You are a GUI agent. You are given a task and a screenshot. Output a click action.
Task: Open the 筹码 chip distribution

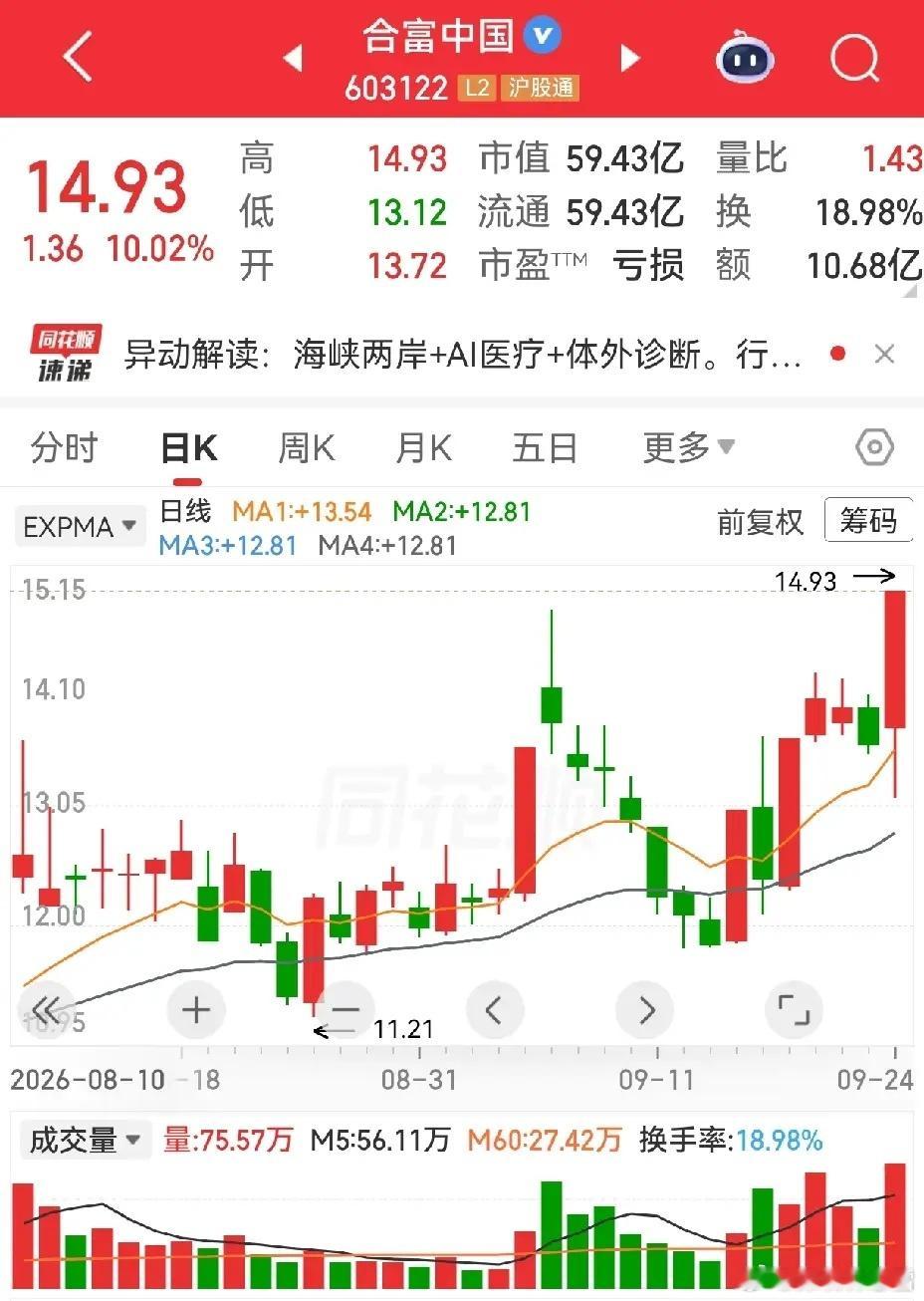click(868, 520)
